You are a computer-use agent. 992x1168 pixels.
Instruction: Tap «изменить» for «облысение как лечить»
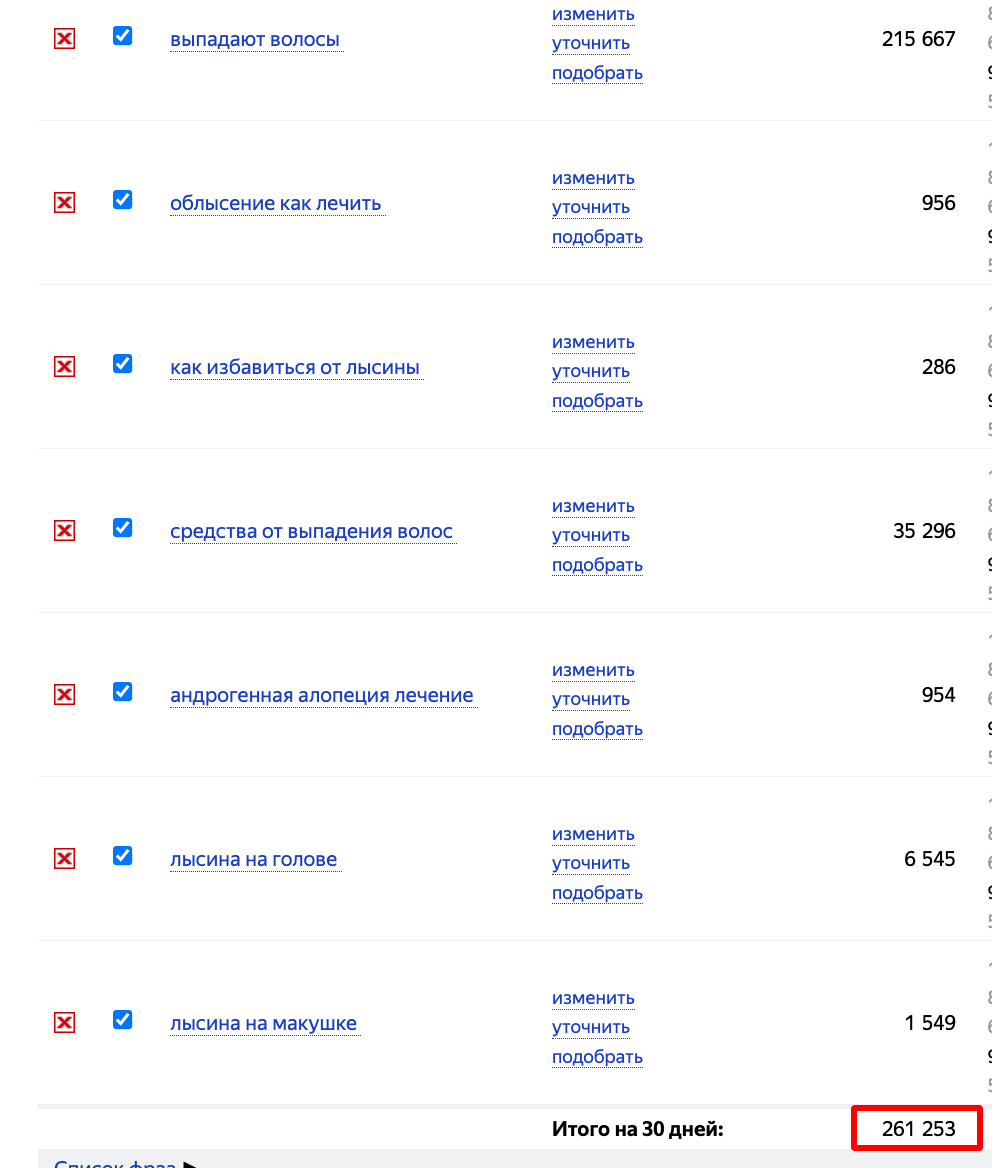[x=593, y=178]
